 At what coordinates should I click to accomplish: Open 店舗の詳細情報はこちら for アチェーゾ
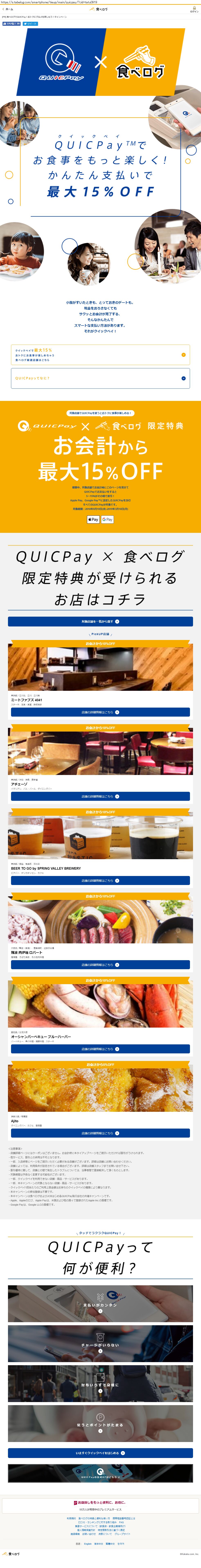(x=100, y=796)
